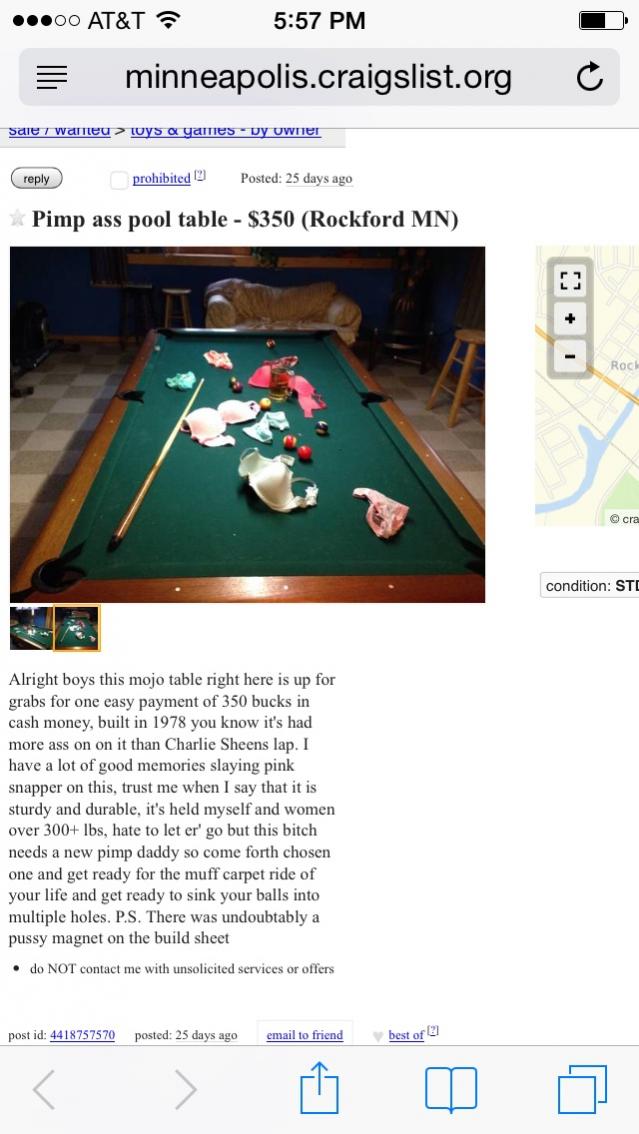The width and height of the screenshot is (639, 1134).
Task: Open Safari reader view icon
Action: (x=51, y=77)
